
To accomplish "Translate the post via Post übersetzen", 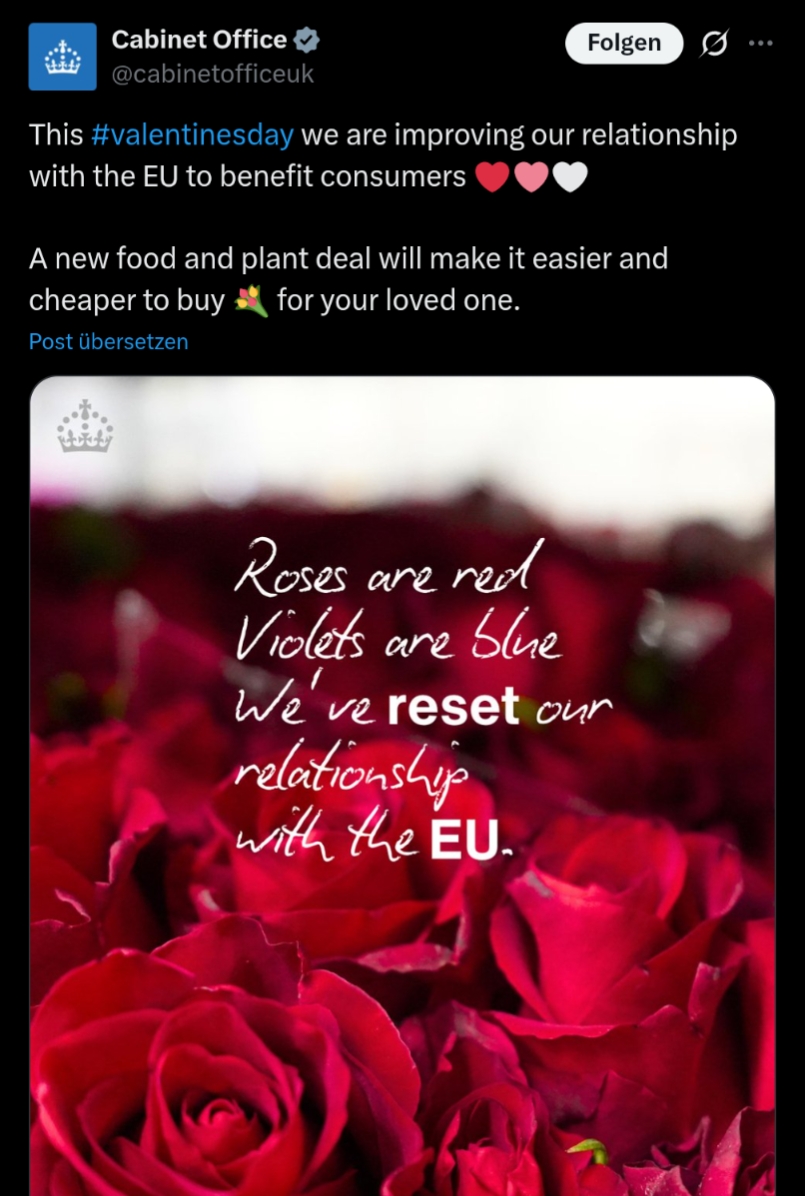I will (108, 341).
